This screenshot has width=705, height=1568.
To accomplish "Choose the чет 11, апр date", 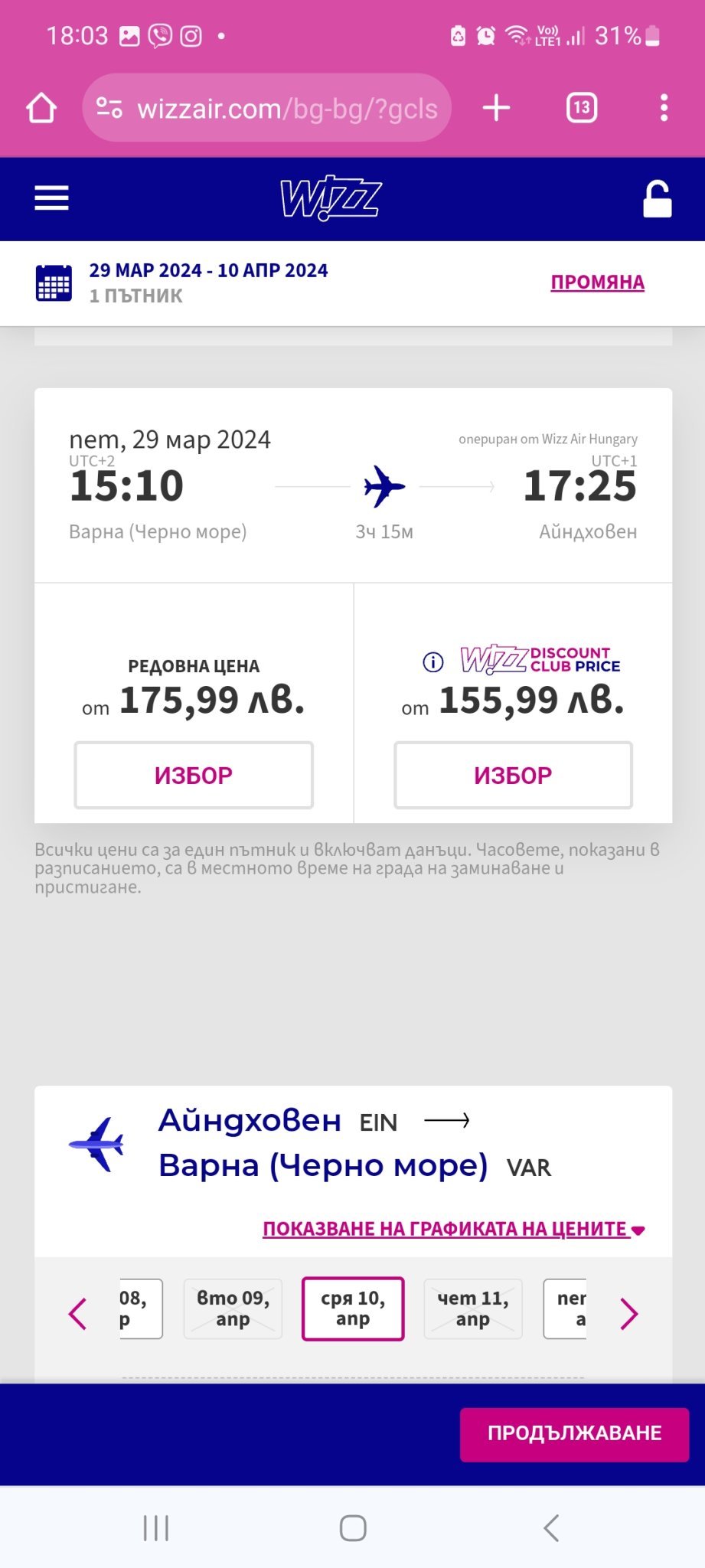I will point(473,1308).
